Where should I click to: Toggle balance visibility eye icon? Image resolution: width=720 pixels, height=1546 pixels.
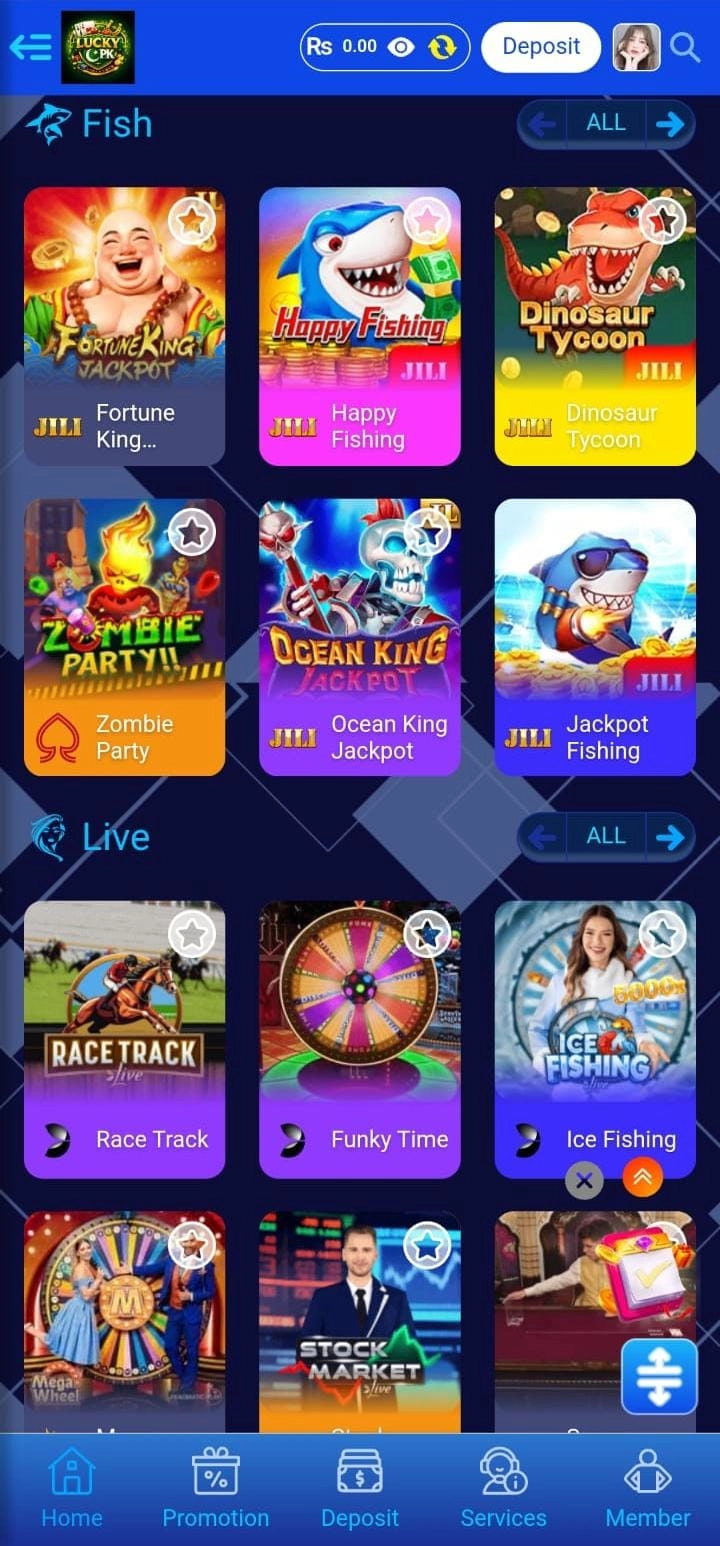click(401, 47)
